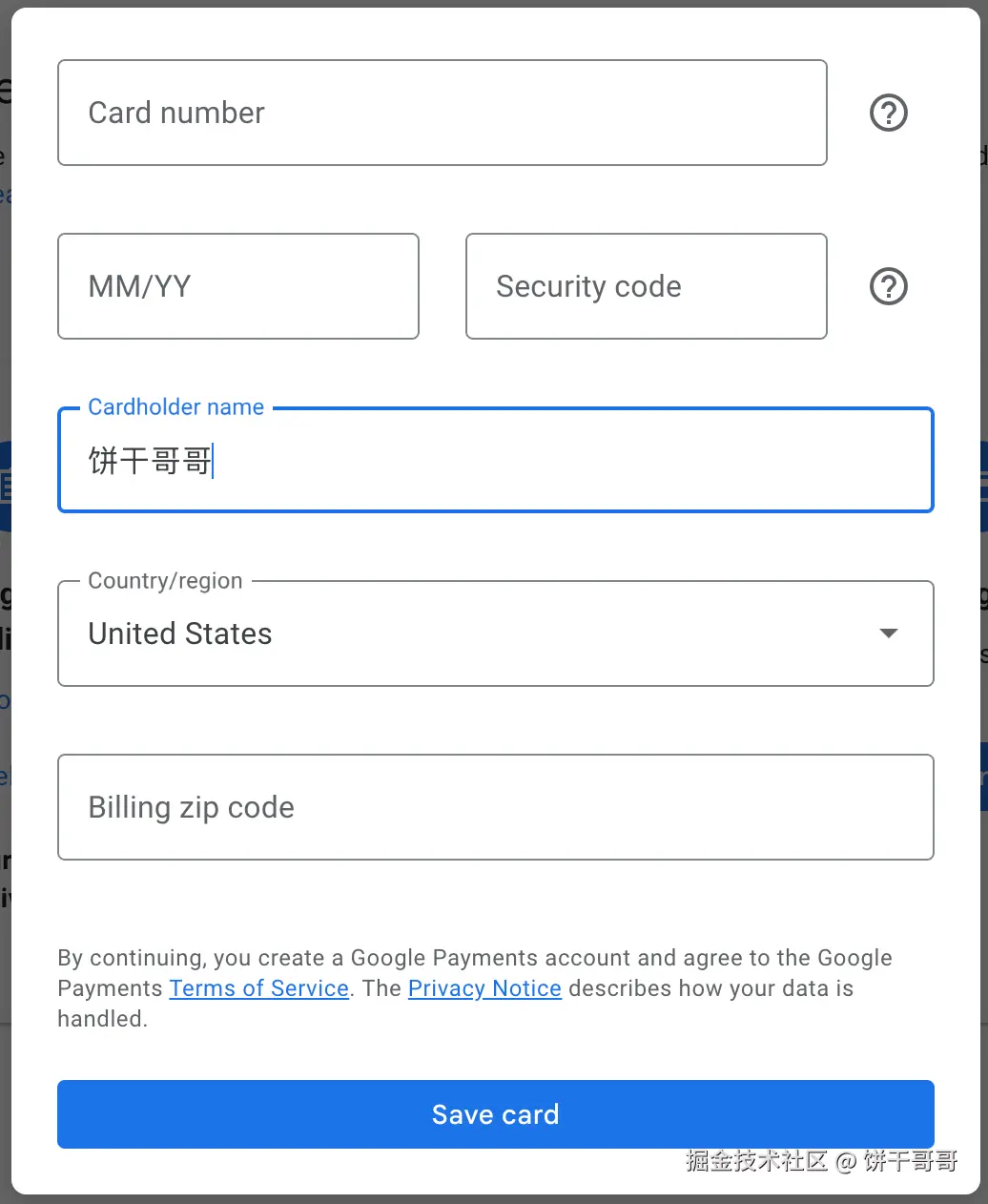Open the Terms of Service link

[258, 988]
